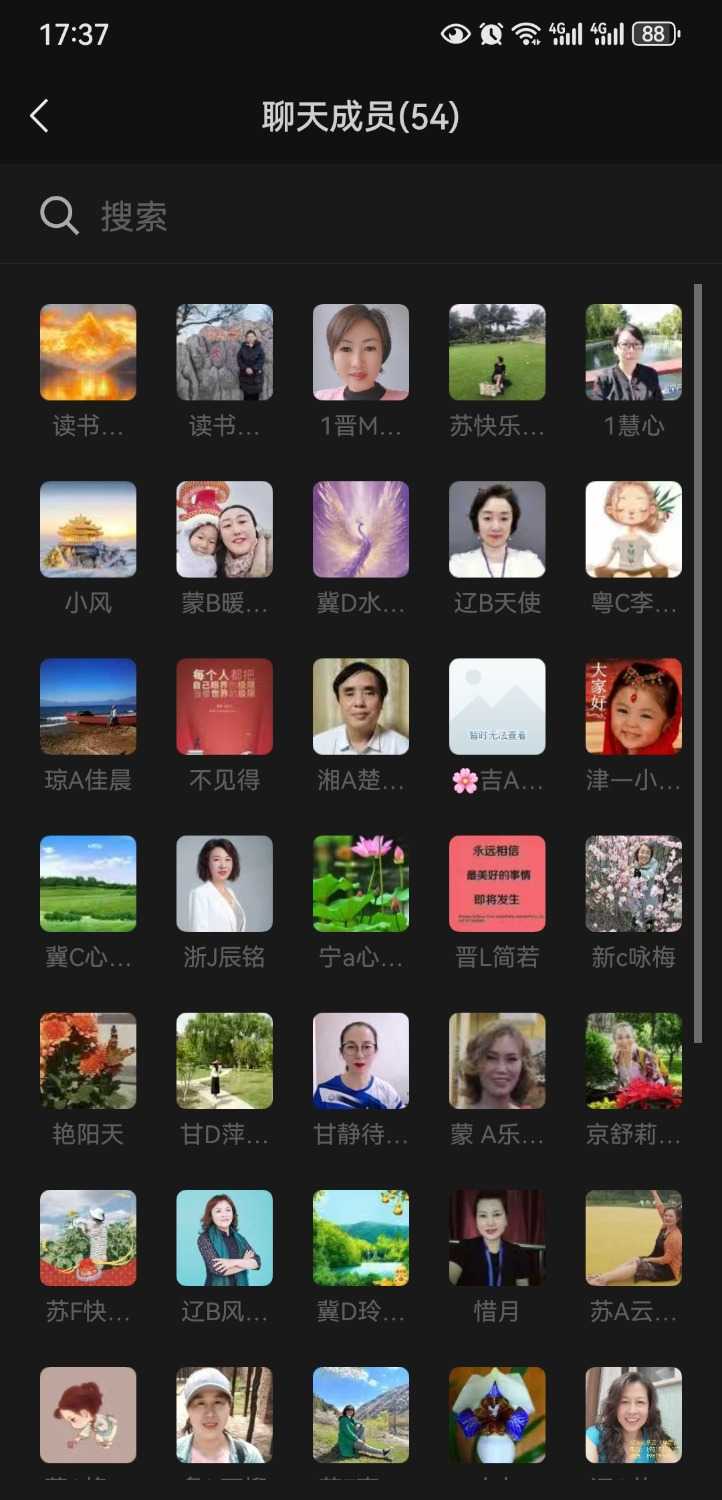
Task: View member starting with 甘静待
Action: click(x=361, y=1061)
